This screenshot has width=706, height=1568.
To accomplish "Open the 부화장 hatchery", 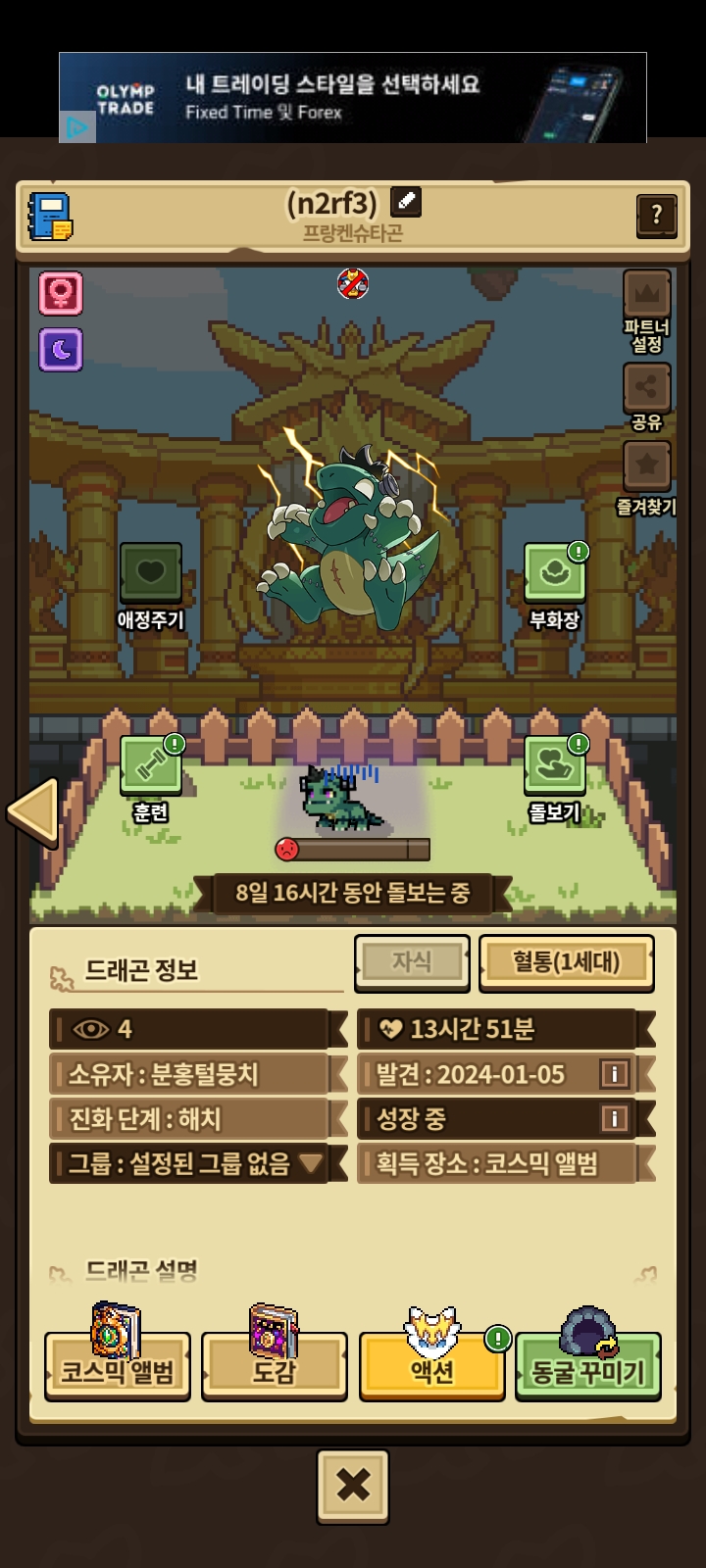I will tap(555, 574).
